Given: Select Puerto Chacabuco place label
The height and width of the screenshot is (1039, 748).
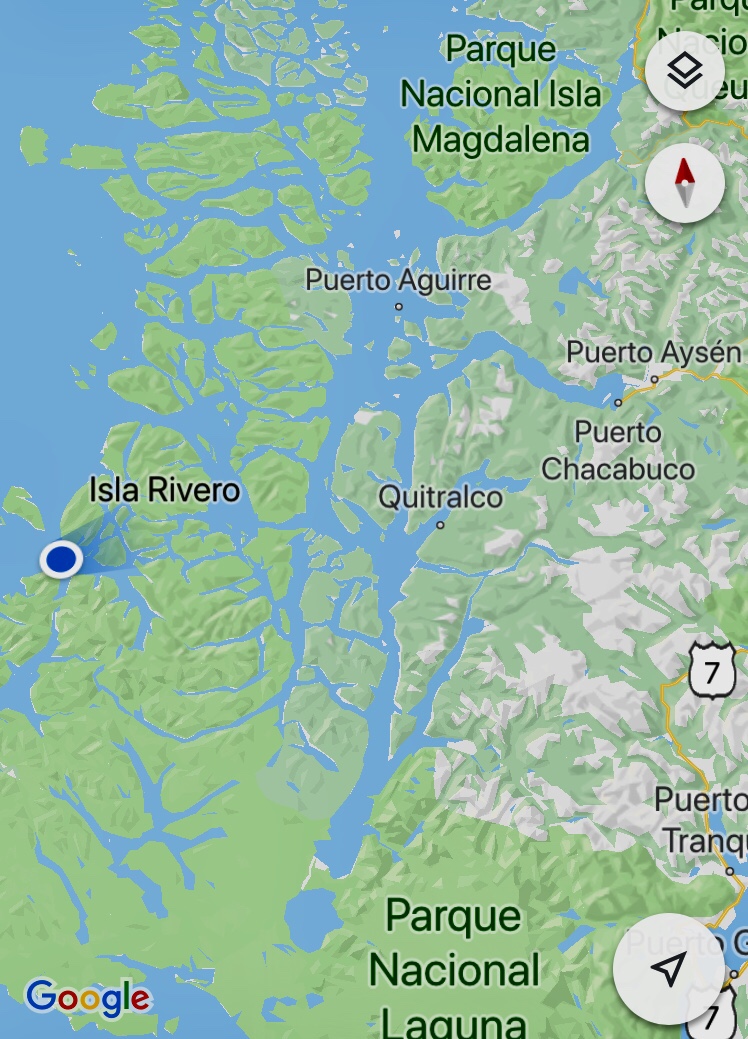Looking at the screenshot, I should pos(618,450).
